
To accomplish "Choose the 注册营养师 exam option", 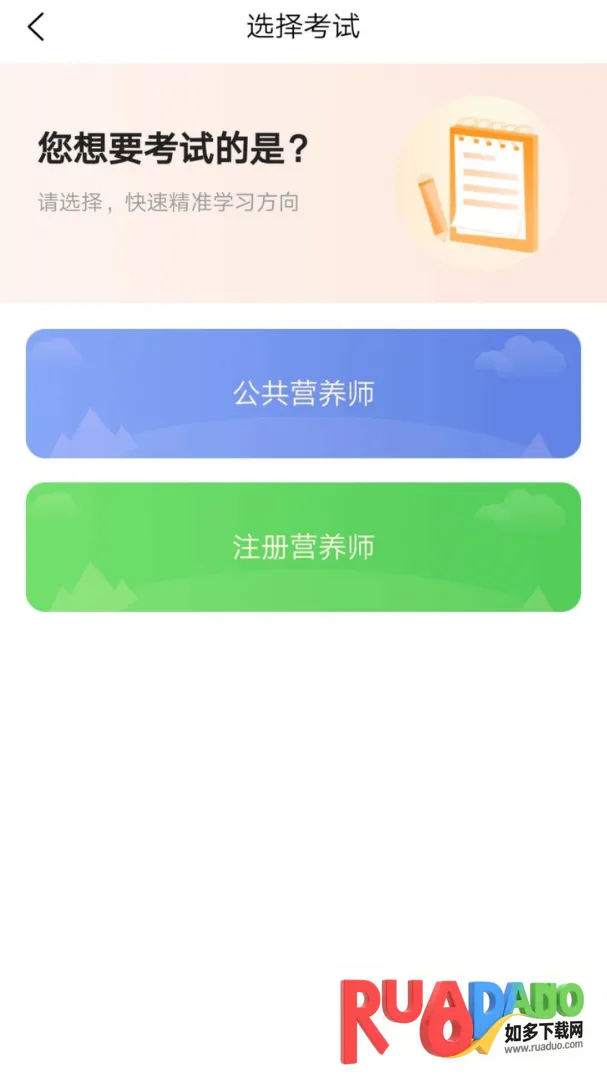I will pyautogui.click(x=303, y=547).
